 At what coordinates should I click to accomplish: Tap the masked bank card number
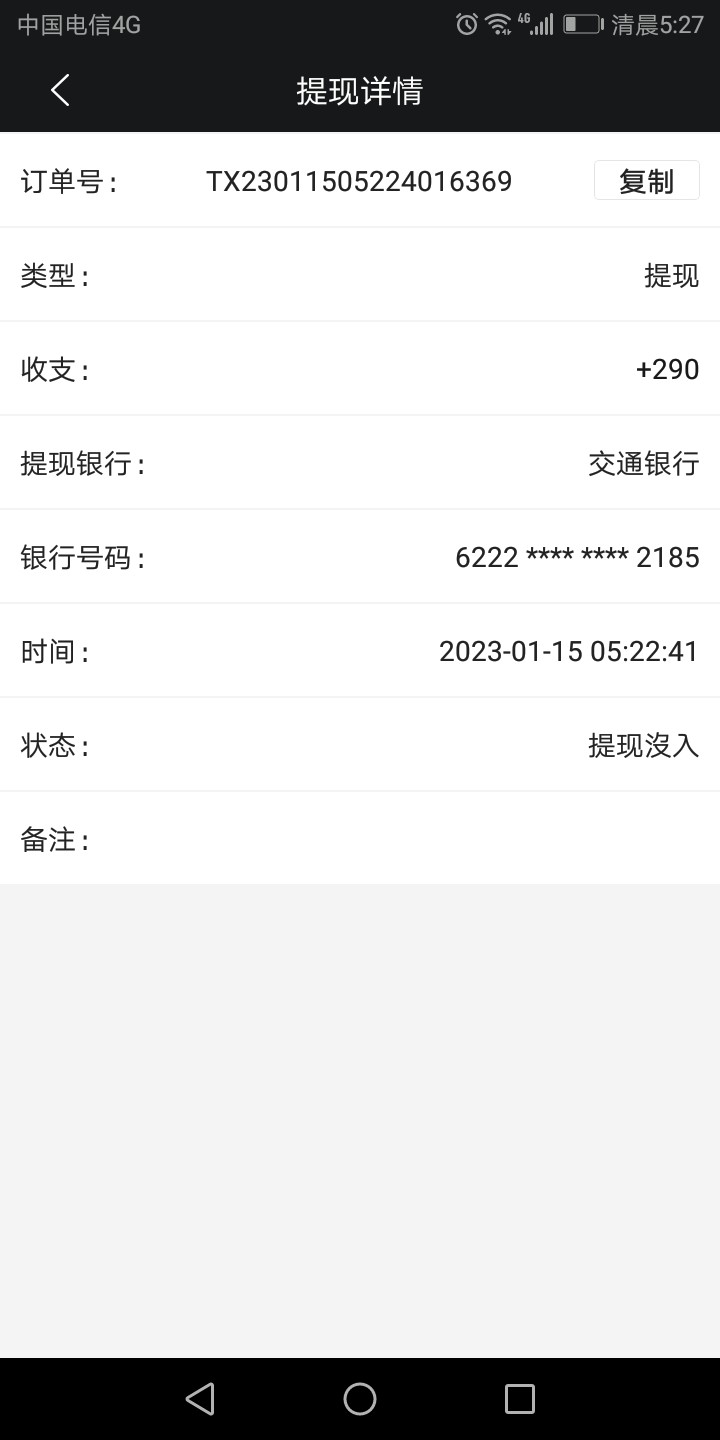click(x=577, y=557)
